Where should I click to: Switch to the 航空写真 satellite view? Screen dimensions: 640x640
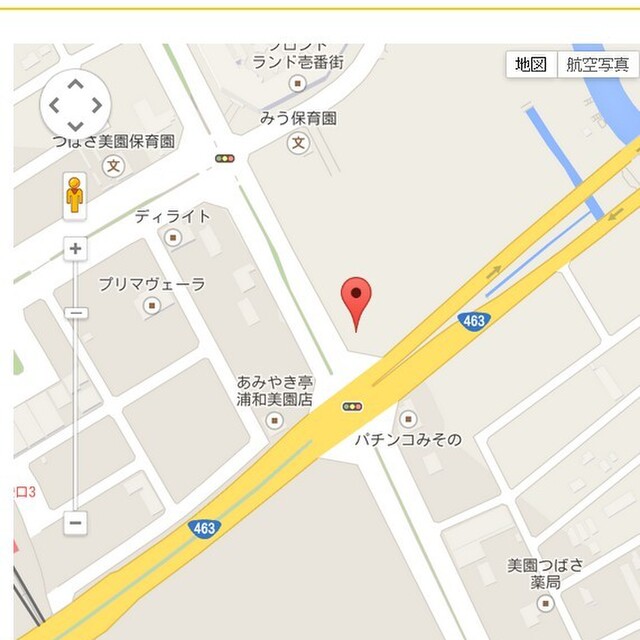[x=597, y=65]
